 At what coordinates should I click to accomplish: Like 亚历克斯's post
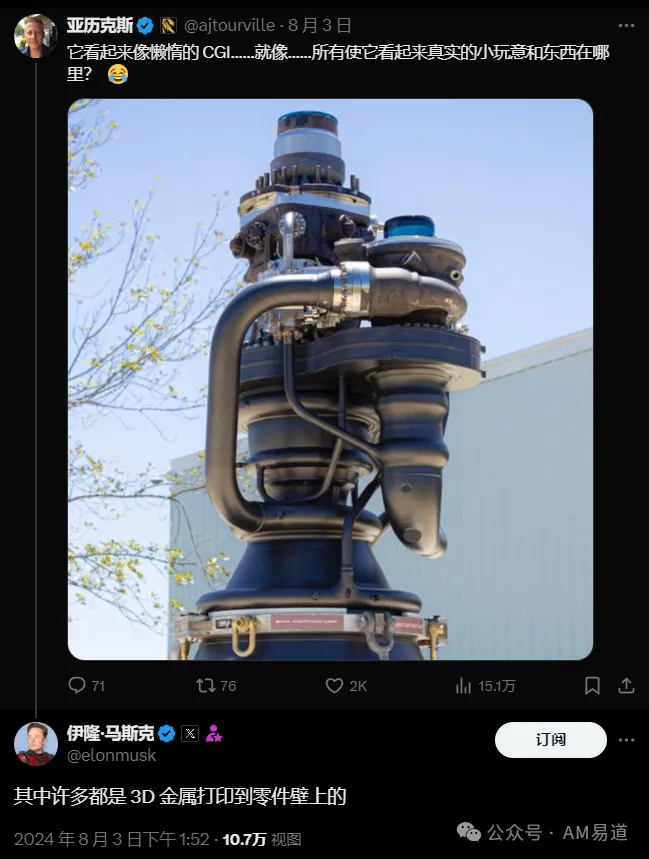click(335, 685)
